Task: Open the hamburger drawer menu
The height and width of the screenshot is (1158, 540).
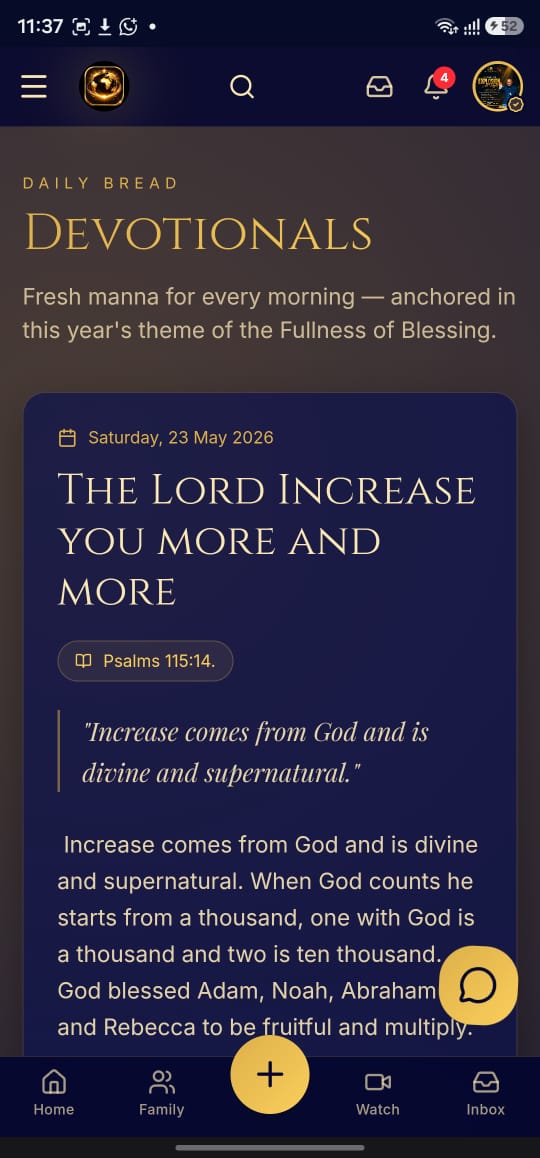Action: click(34, 86)
